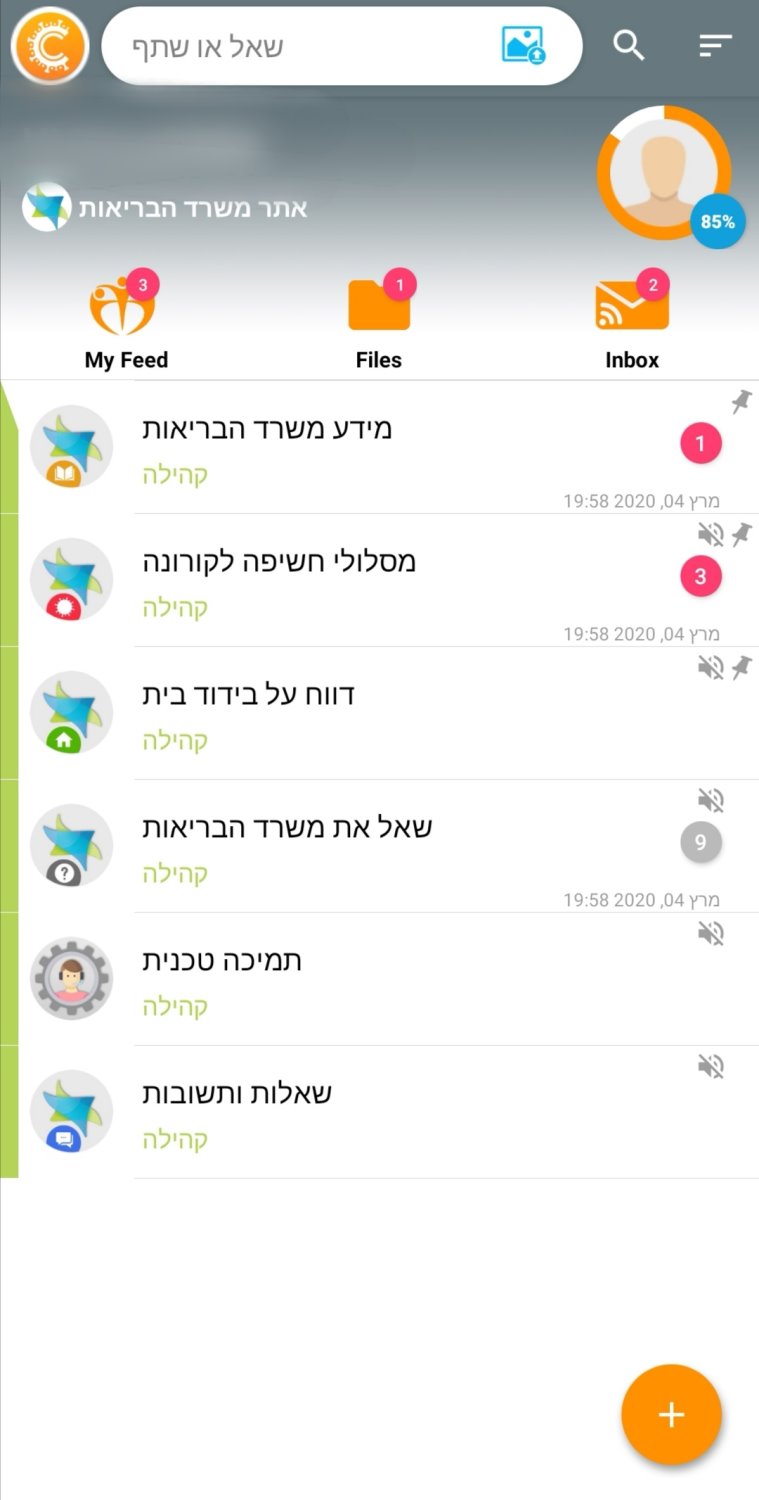The height and width of the screenshot is (1500, 759).
Task: Click the image upload icon in search bar
Action: [523, 44]
